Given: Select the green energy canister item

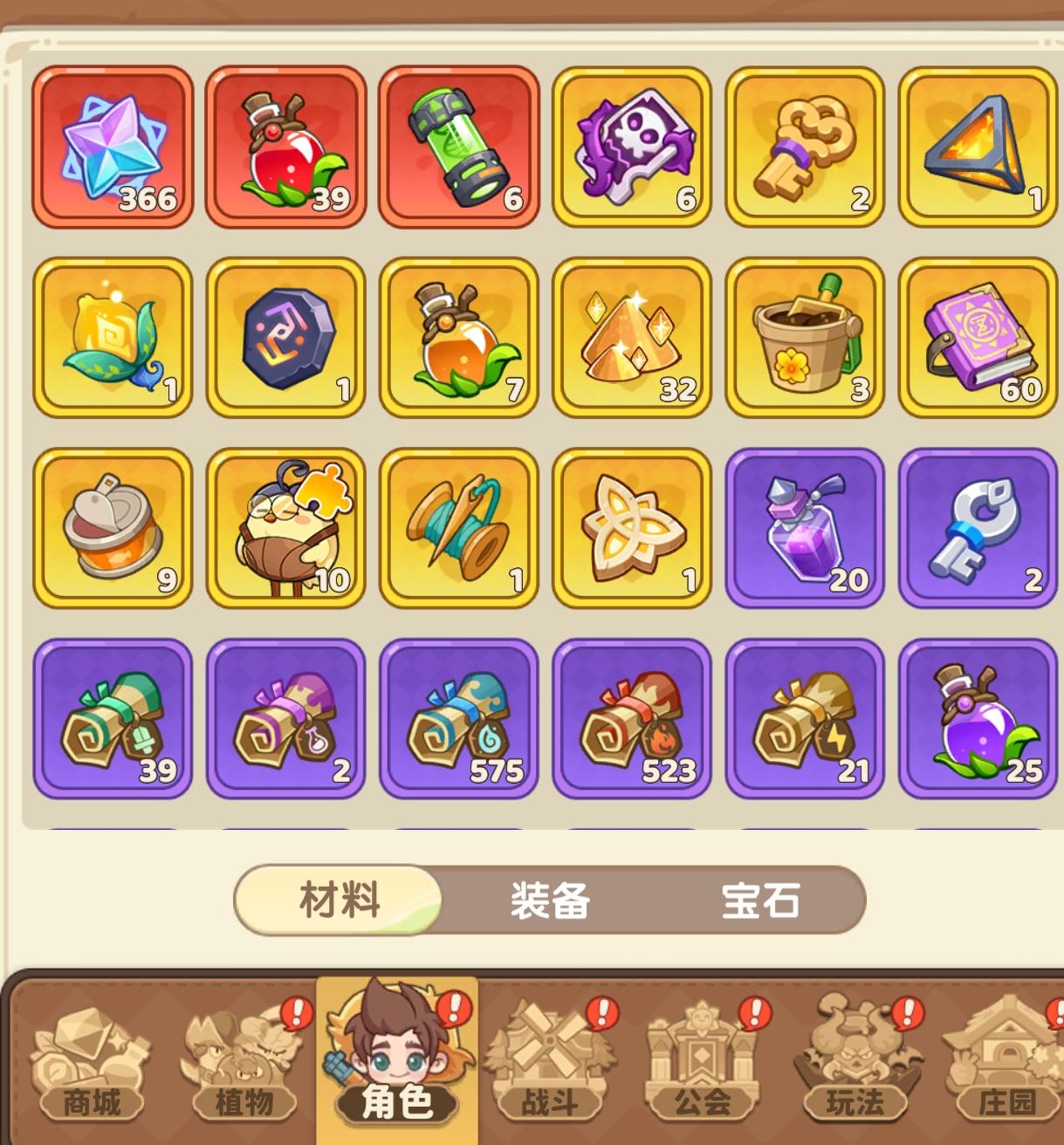Looking at the screenshot, I should coord(458,147).
